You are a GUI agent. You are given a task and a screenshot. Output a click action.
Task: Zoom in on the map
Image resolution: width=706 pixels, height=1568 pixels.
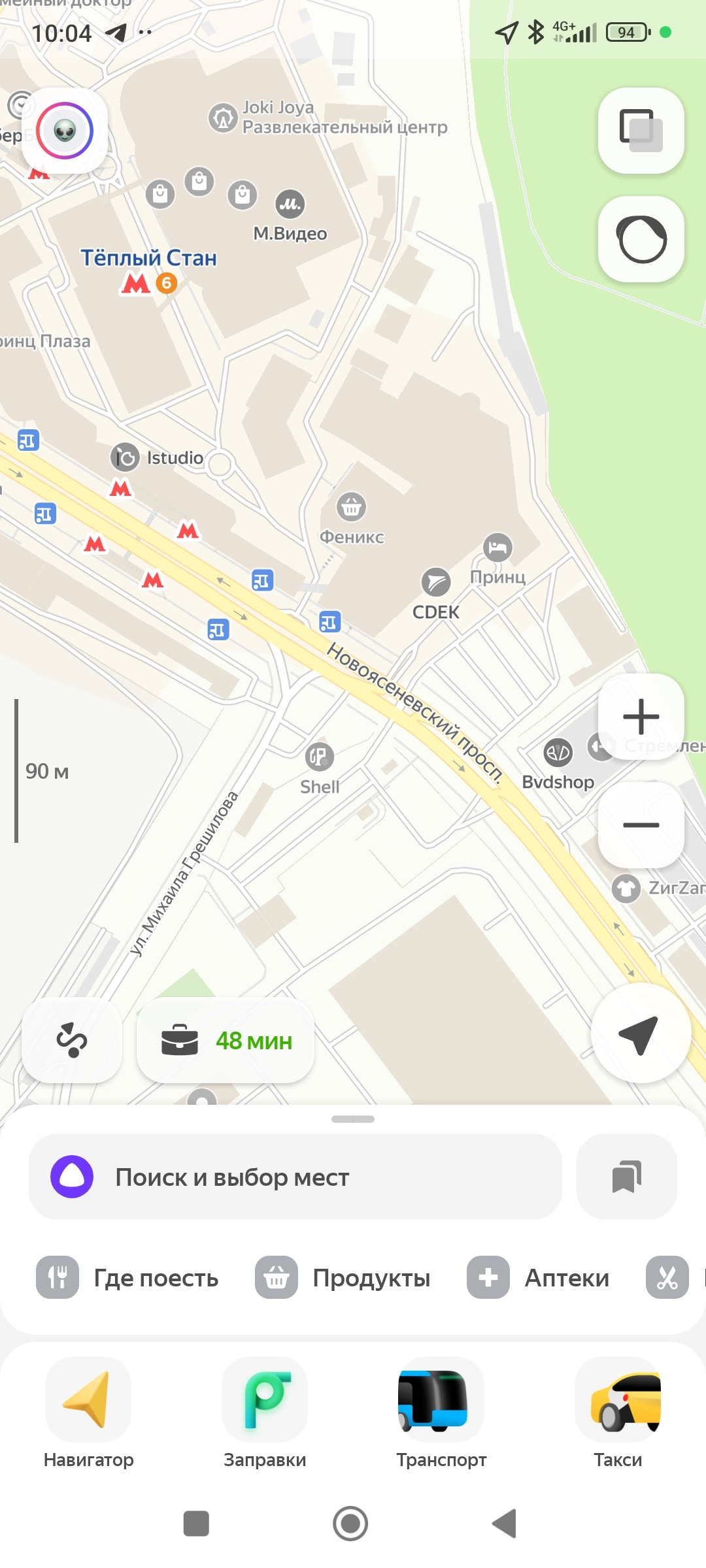click(x=641, y=717)
